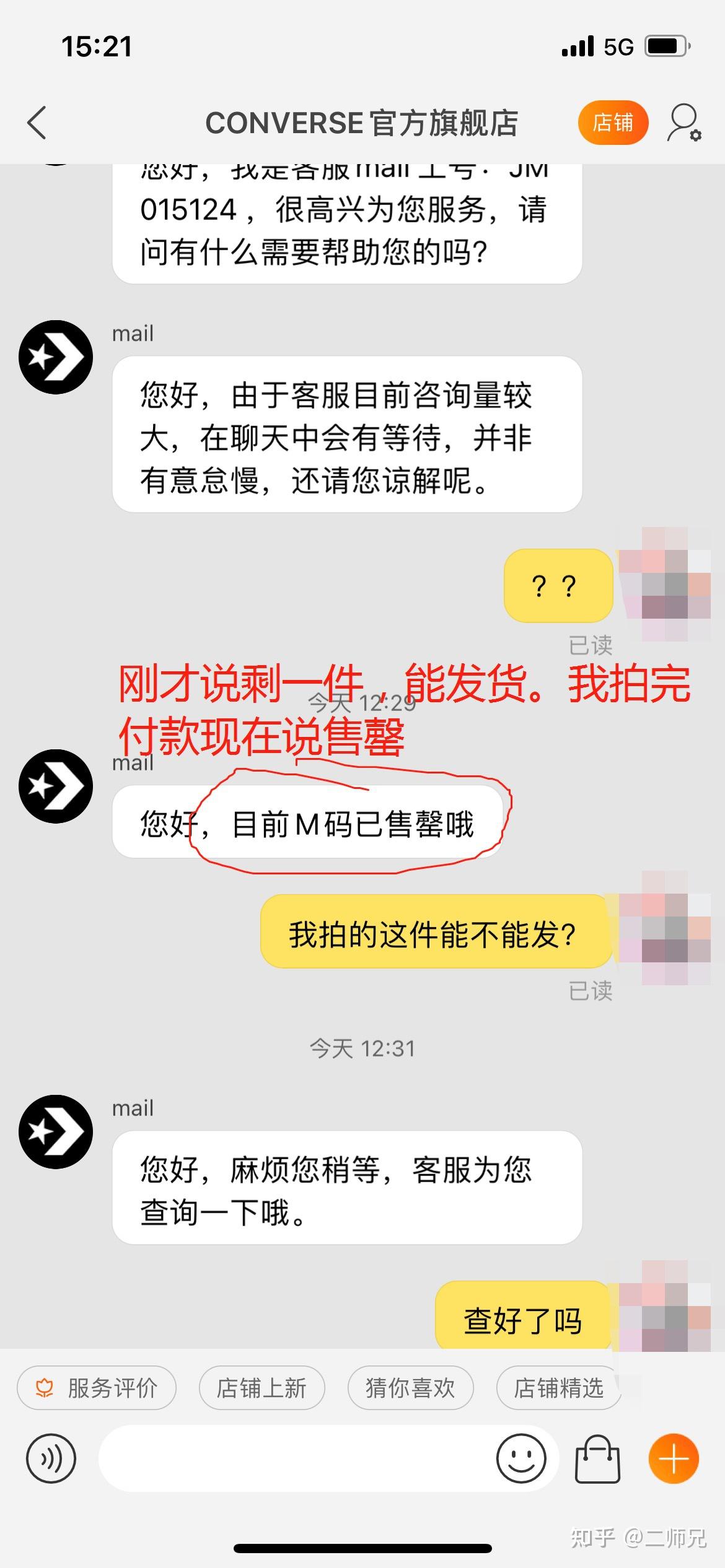Open the shopping bag icon
The height and width of the screenshot is (1568, 725).
(597, 1458)
